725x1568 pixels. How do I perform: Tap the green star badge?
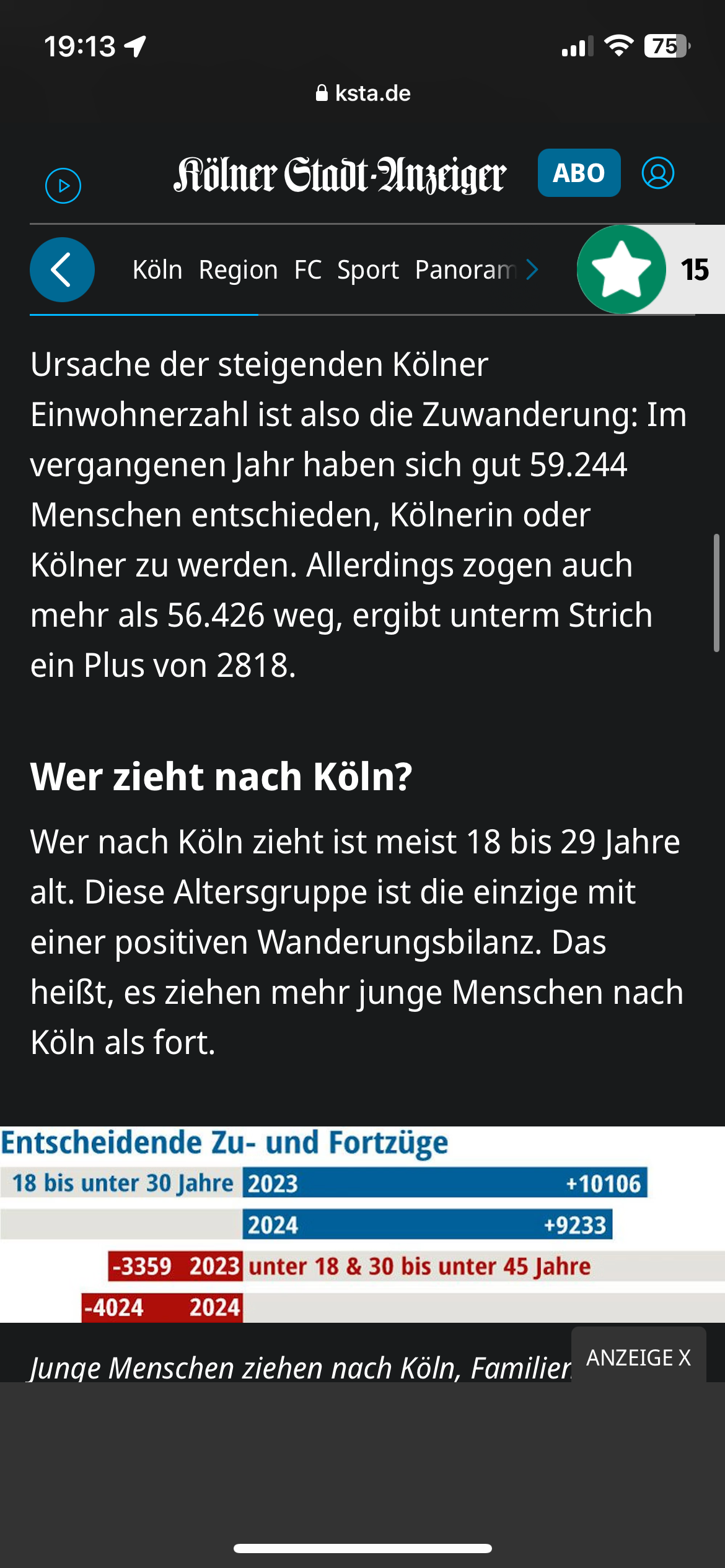pyautogui.click(x=622, y=269)
